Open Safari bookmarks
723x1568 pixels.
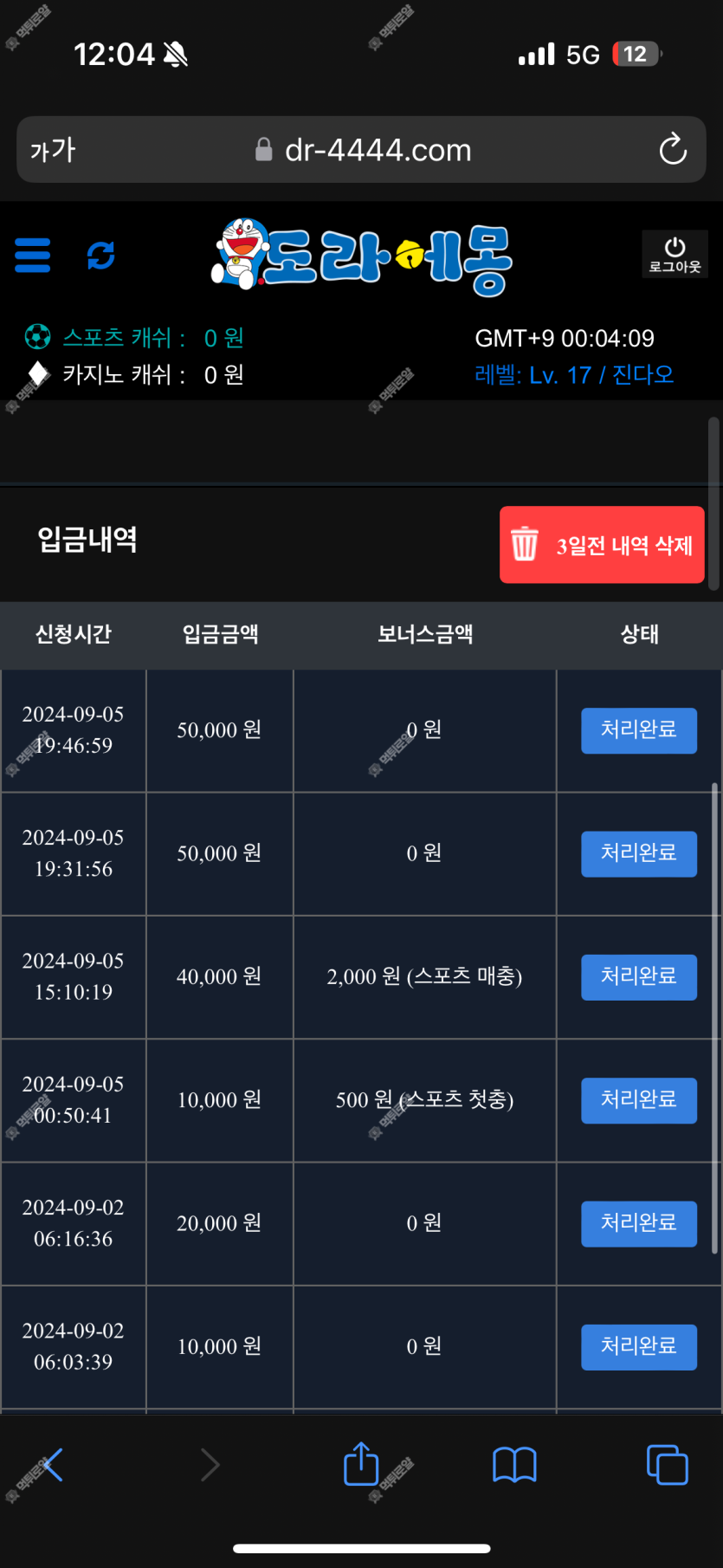[514, 1465]
